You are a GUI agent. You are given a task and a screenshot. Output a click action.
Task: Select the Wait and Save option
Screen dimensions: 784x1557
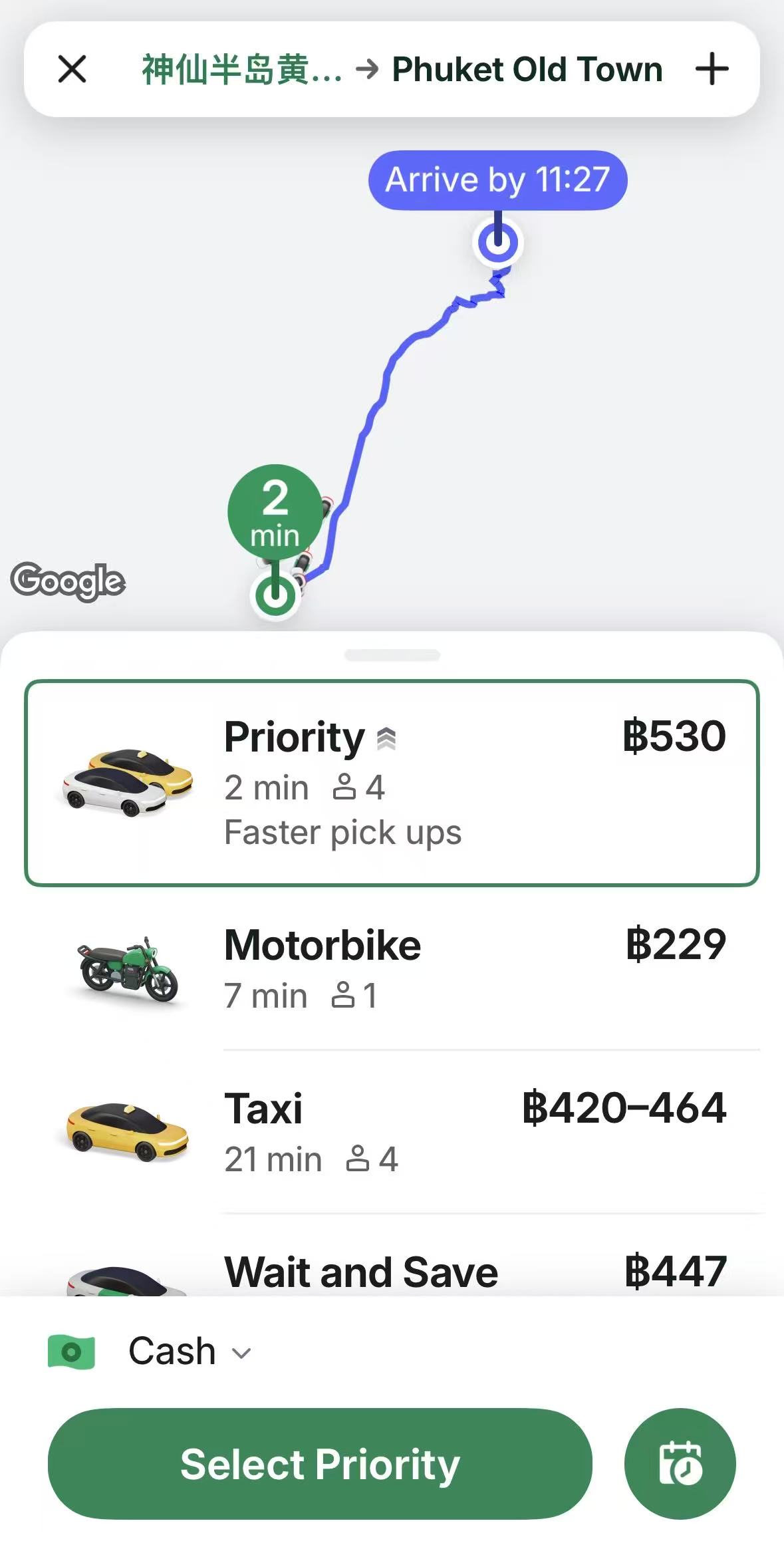[x=392, y=1272]
